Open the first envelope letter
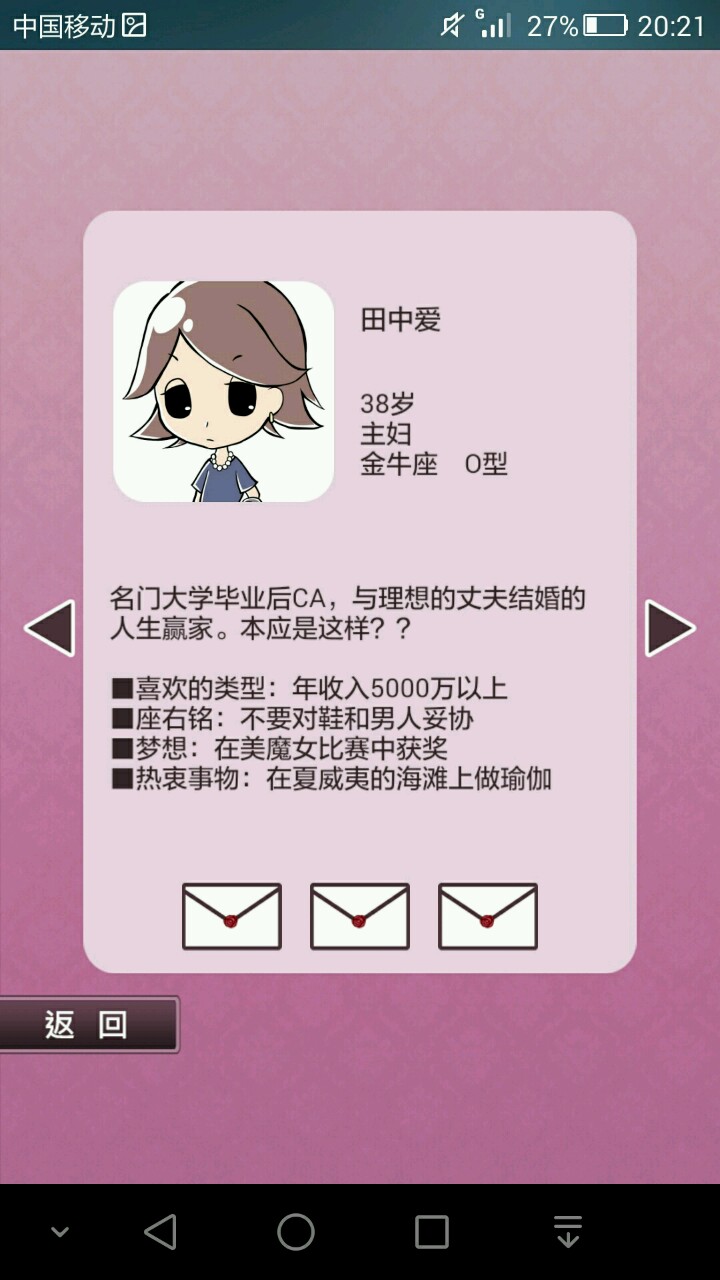 [x=232, y=916]
